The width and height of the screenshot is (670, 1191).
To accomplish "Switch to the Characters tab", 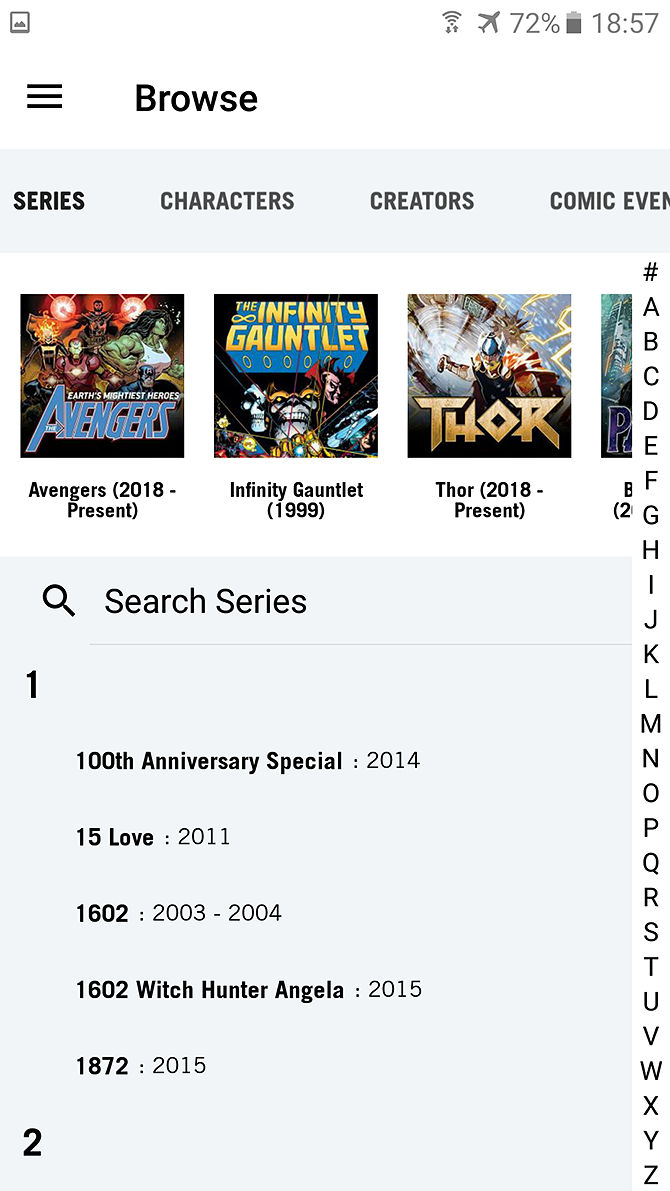I will pos(227,201).
